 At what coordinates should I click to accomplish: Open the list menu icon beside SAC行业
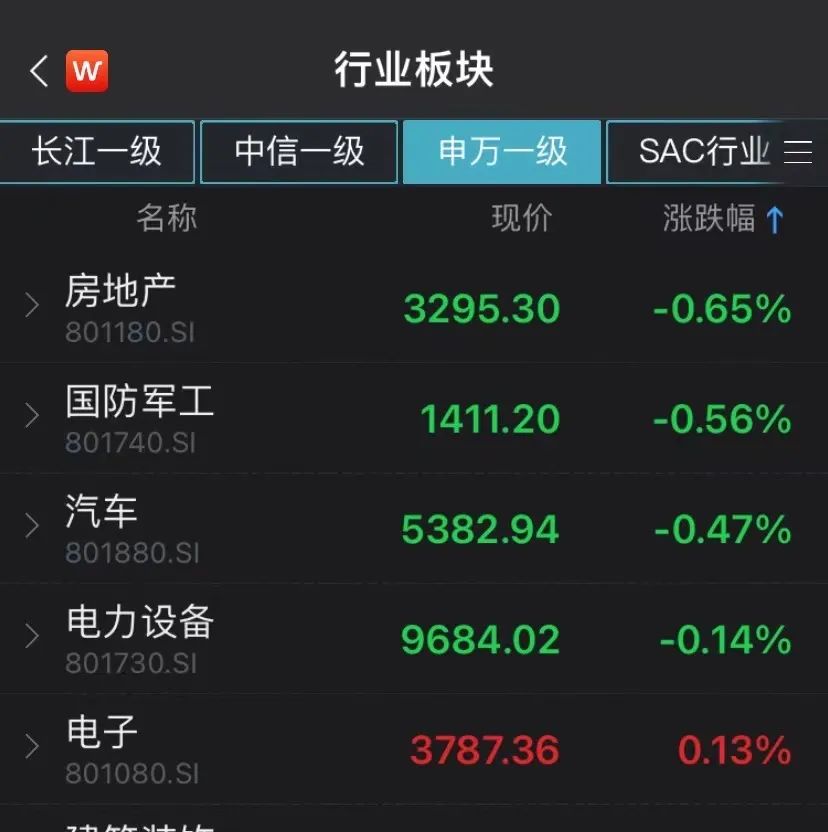pos(796,151)
